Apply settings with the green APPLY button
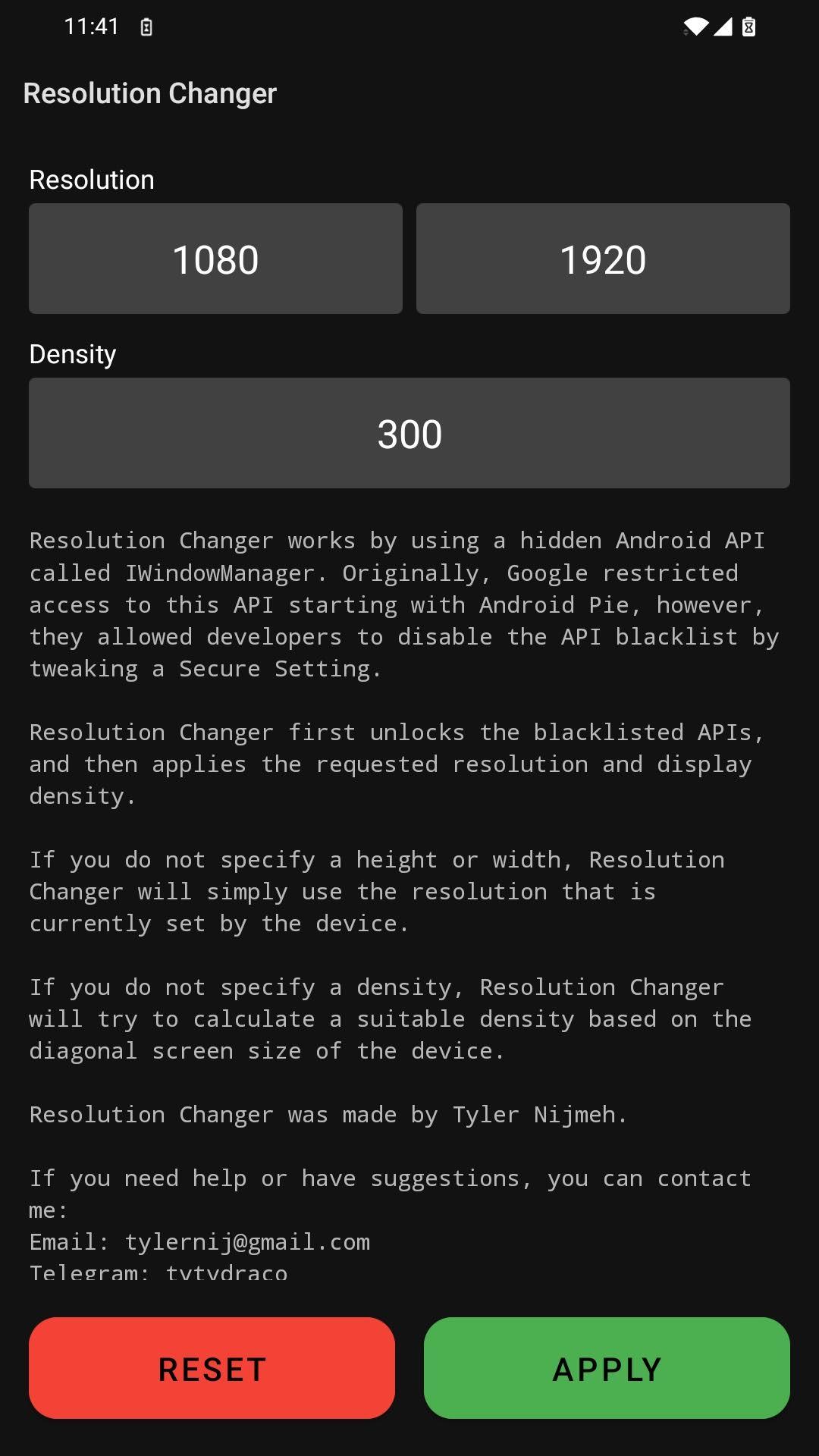This screenshot has height=1456, width=819. (607, 1368)
